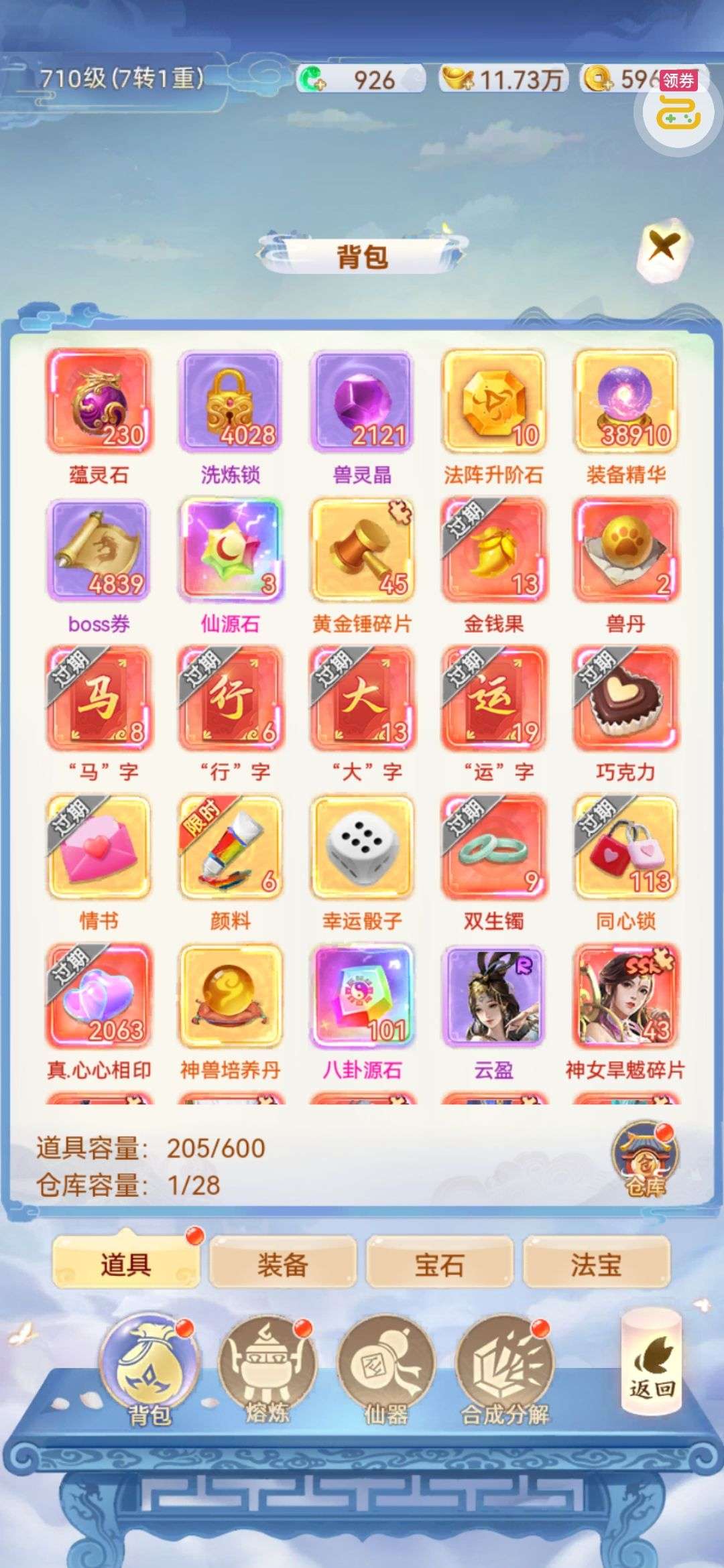Open the 云盈 character card
This screenshot has height=1568, width=724.
click(493, 996)
